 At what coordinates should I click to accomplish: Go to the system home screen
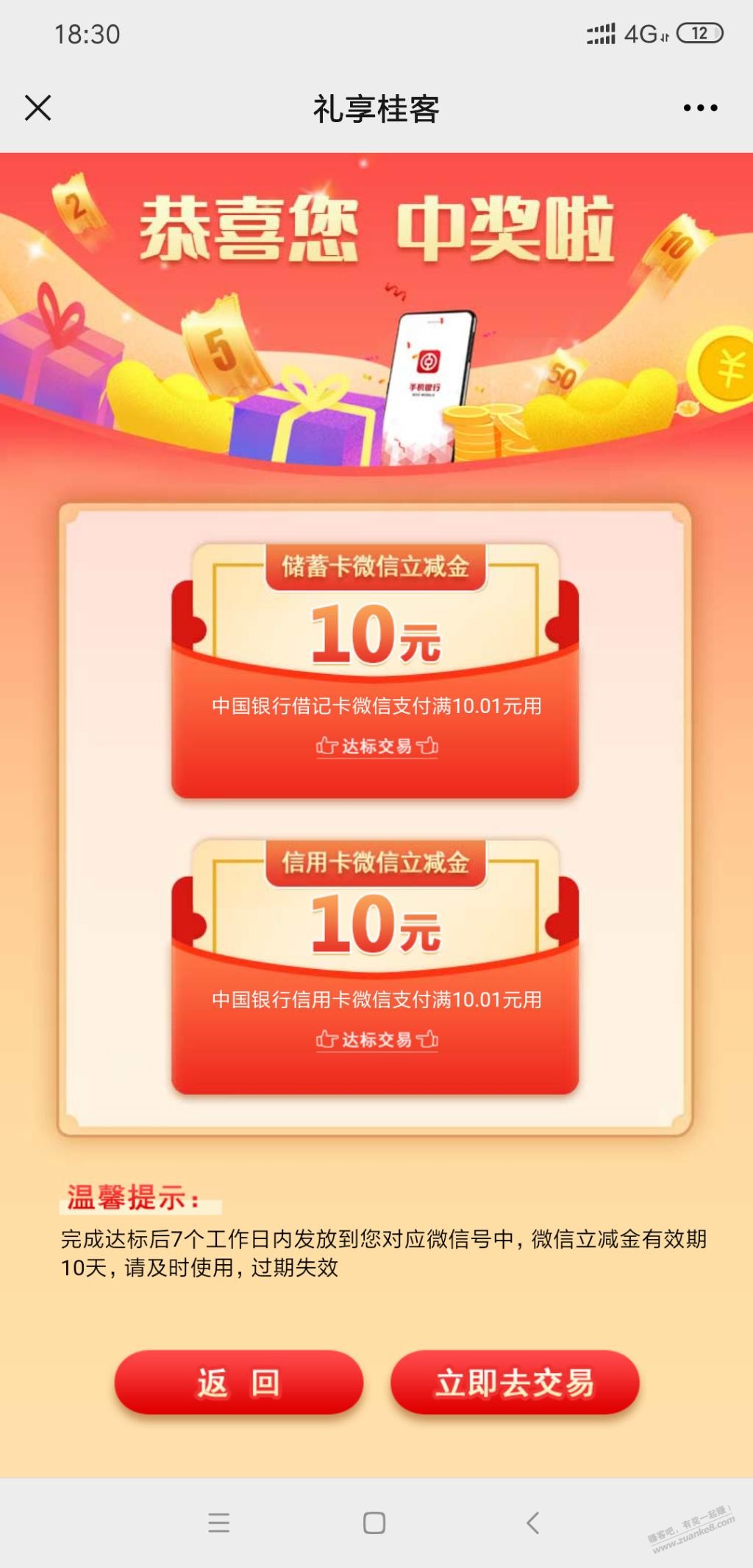pyautogui.click(x=374, y=1522)
